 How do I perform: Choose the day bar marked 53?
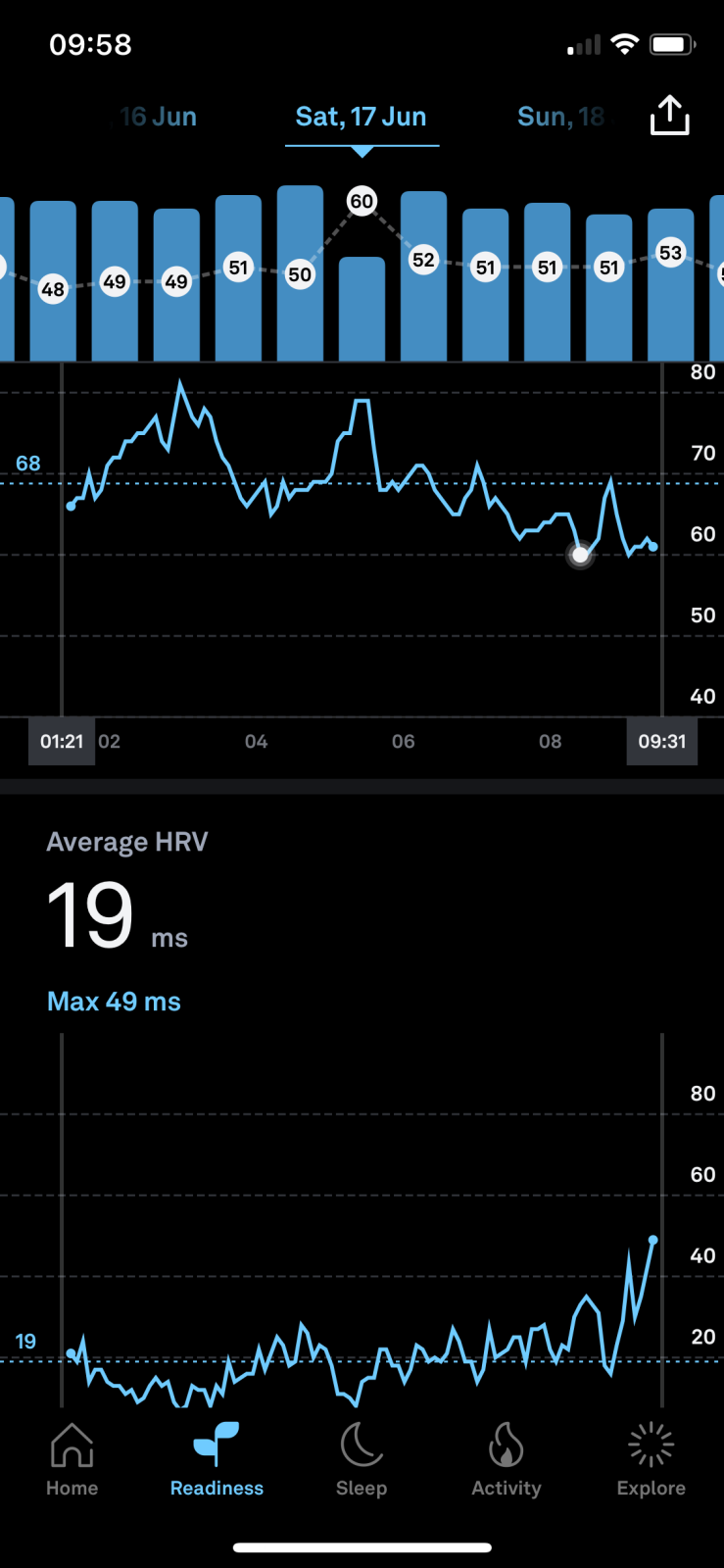[670, 284]
